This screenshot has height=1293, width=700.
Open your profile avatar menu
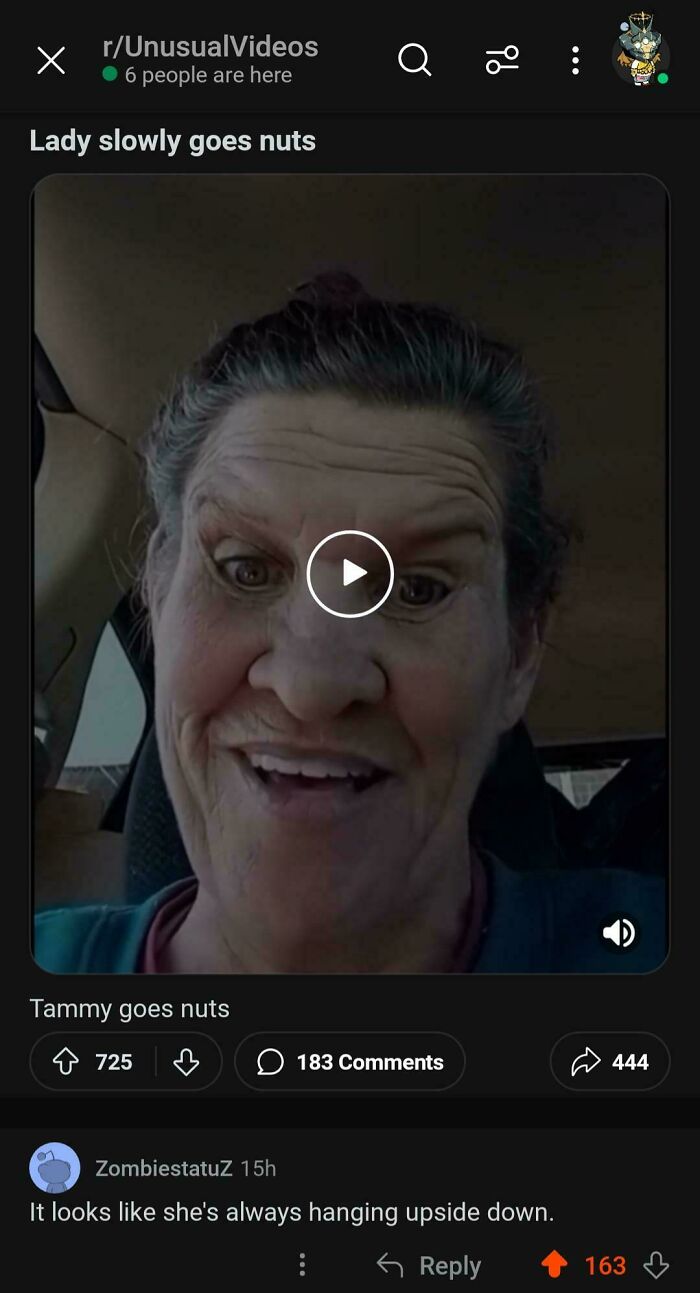[640, 55]
